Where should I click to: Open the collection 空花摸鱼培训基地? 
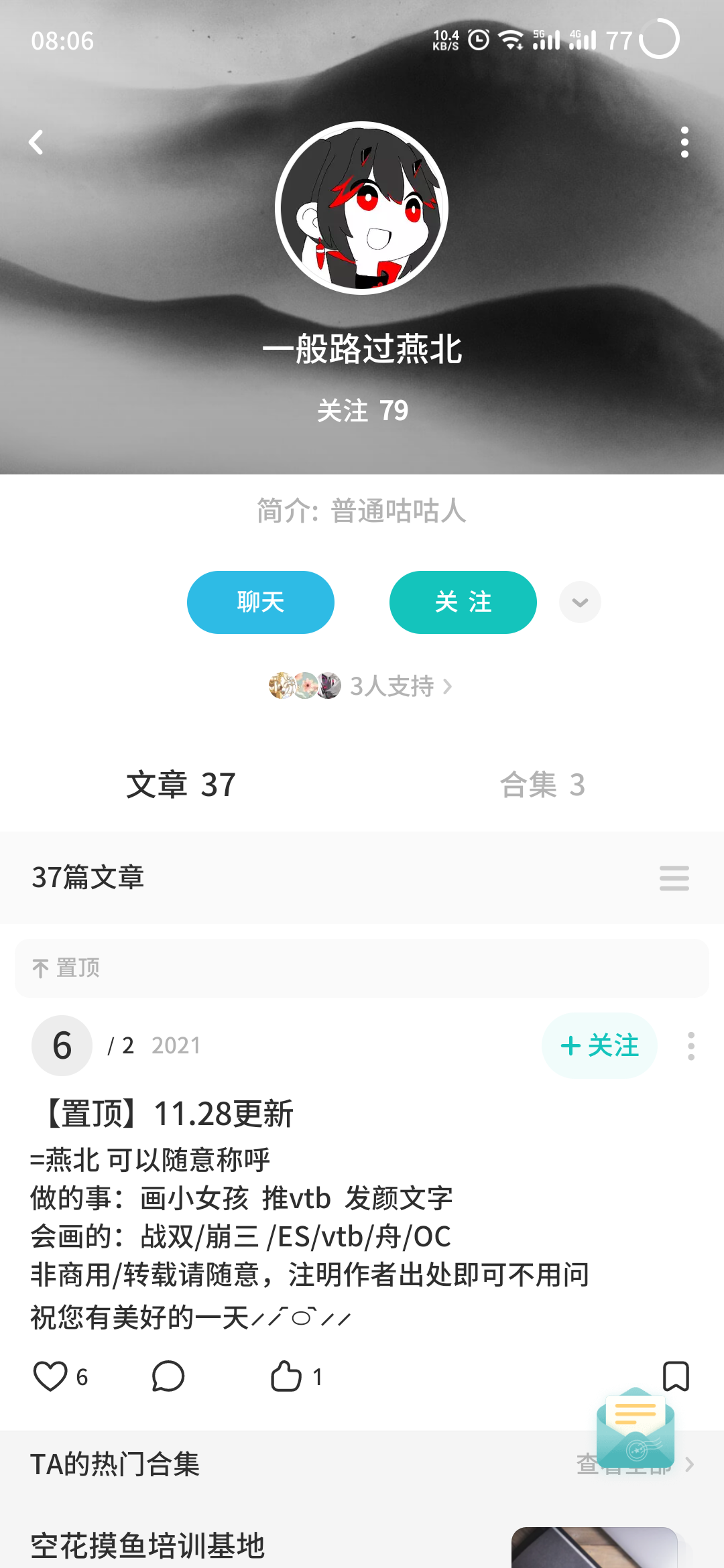pyautogui.click(x=147, y=1546)
